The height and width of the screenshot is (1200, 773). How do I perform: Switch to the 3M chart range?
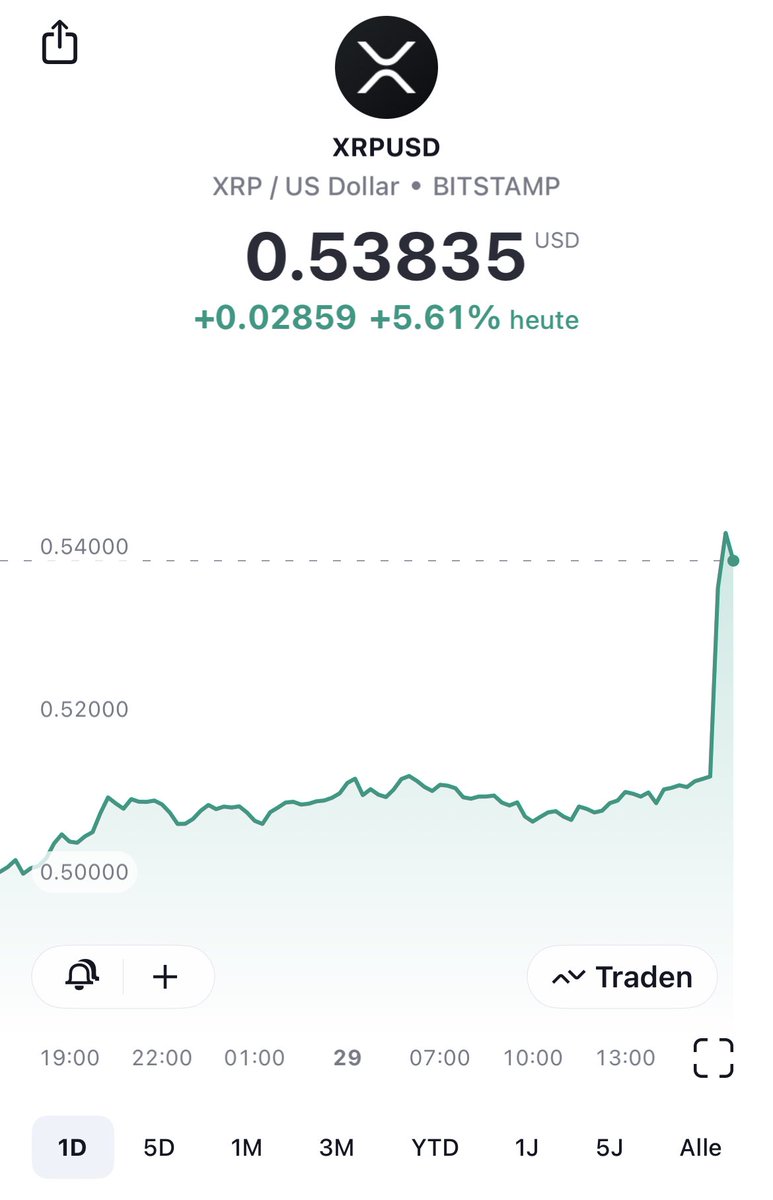pyautogui.click(x=337, y=1147)
